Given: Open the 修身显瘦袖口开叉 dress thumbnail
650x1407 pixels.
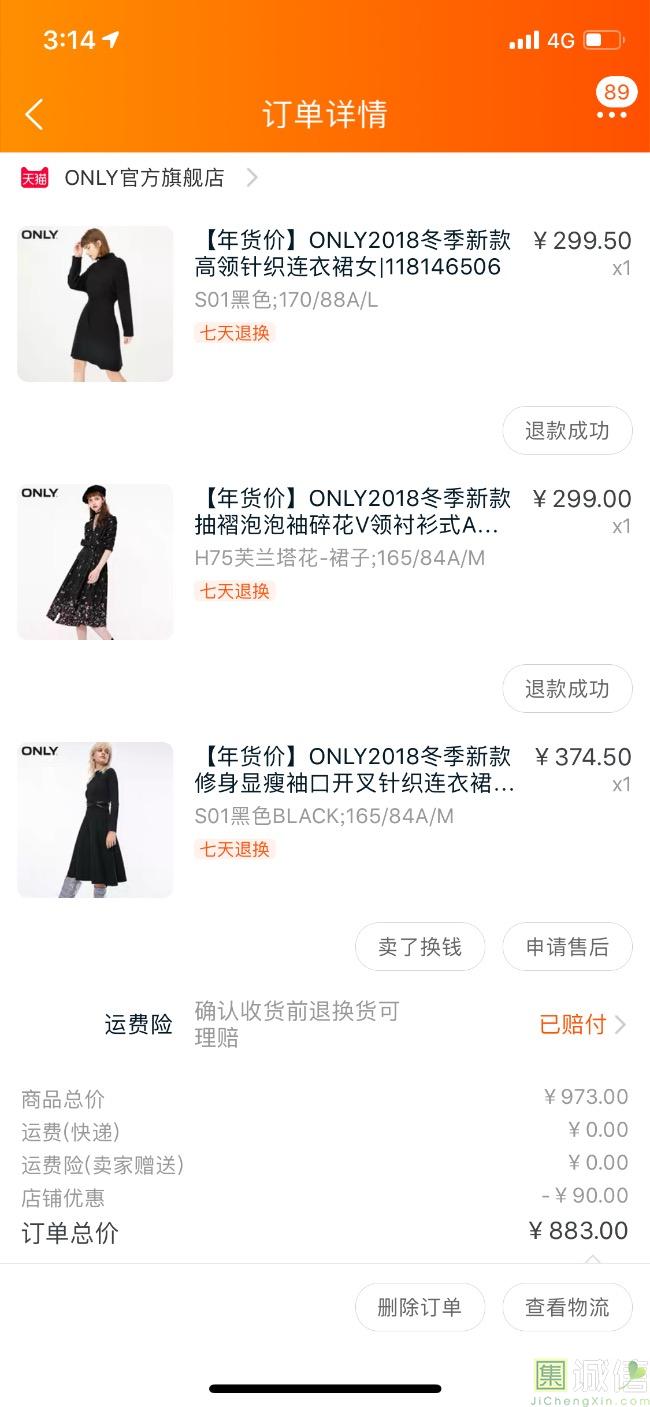Looking at the screenshot, I should tap(95, 820).
